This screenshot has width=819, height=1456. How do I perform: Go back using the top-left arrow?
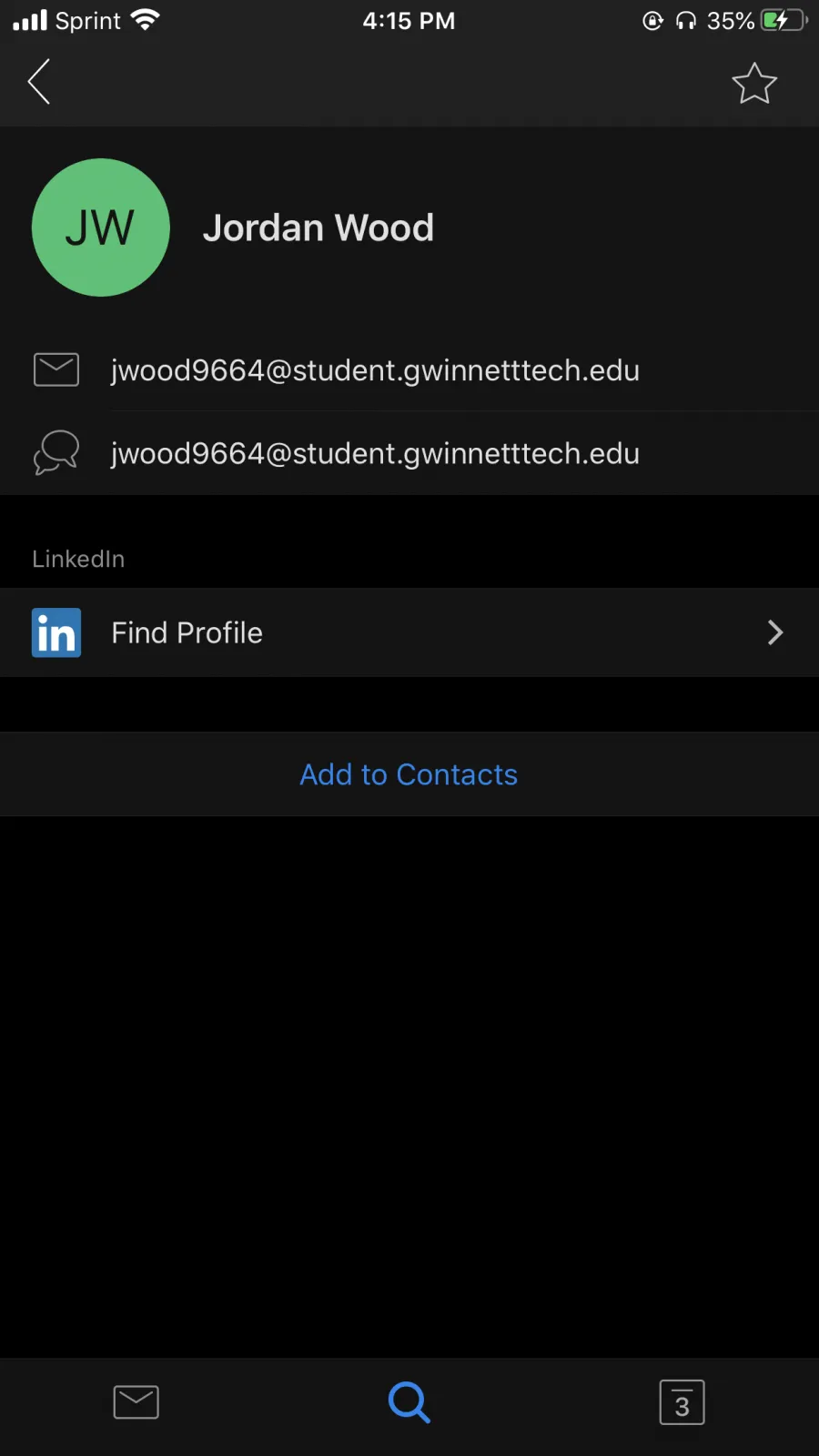click(39, 82)
